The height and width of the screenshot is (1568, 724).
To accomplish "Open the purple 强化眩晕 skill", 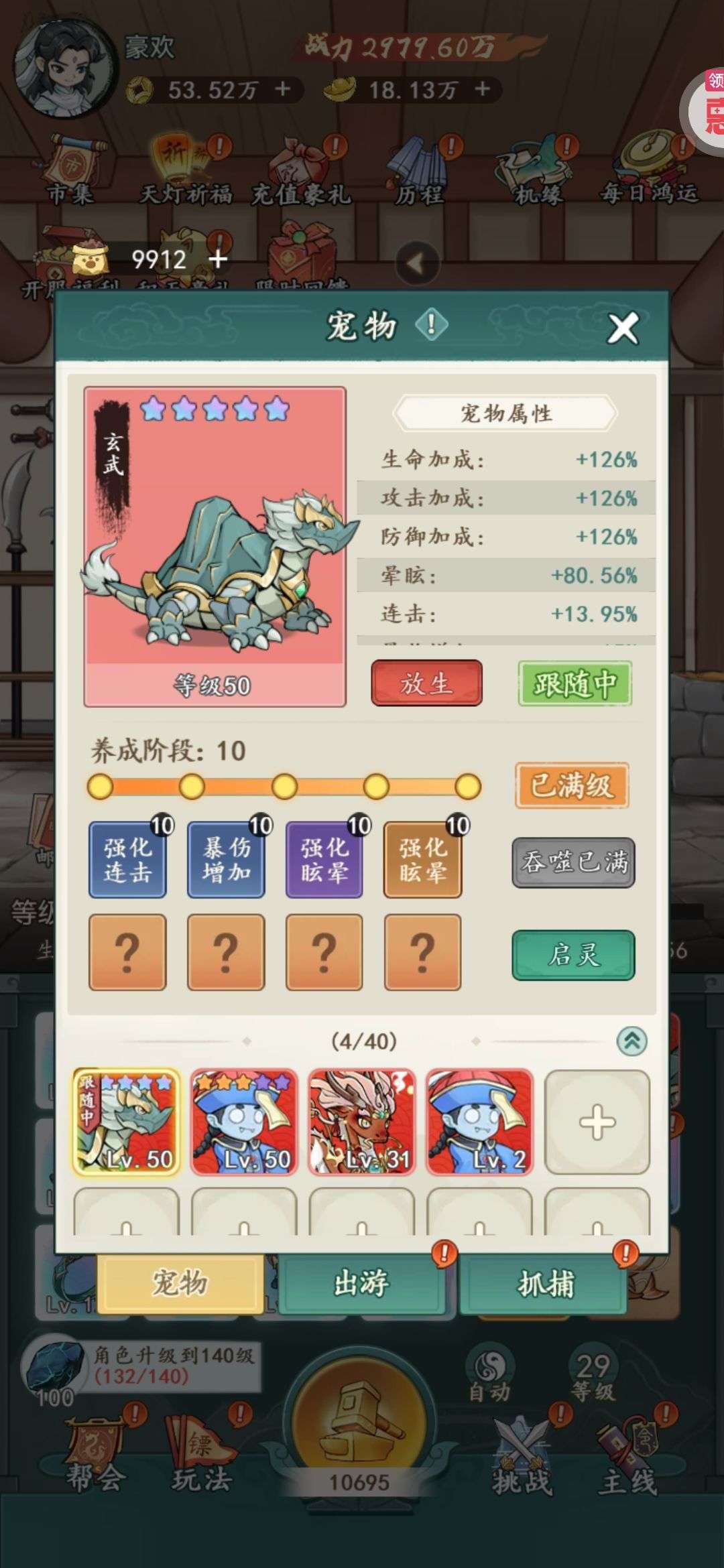I will (x=324, y=860).
